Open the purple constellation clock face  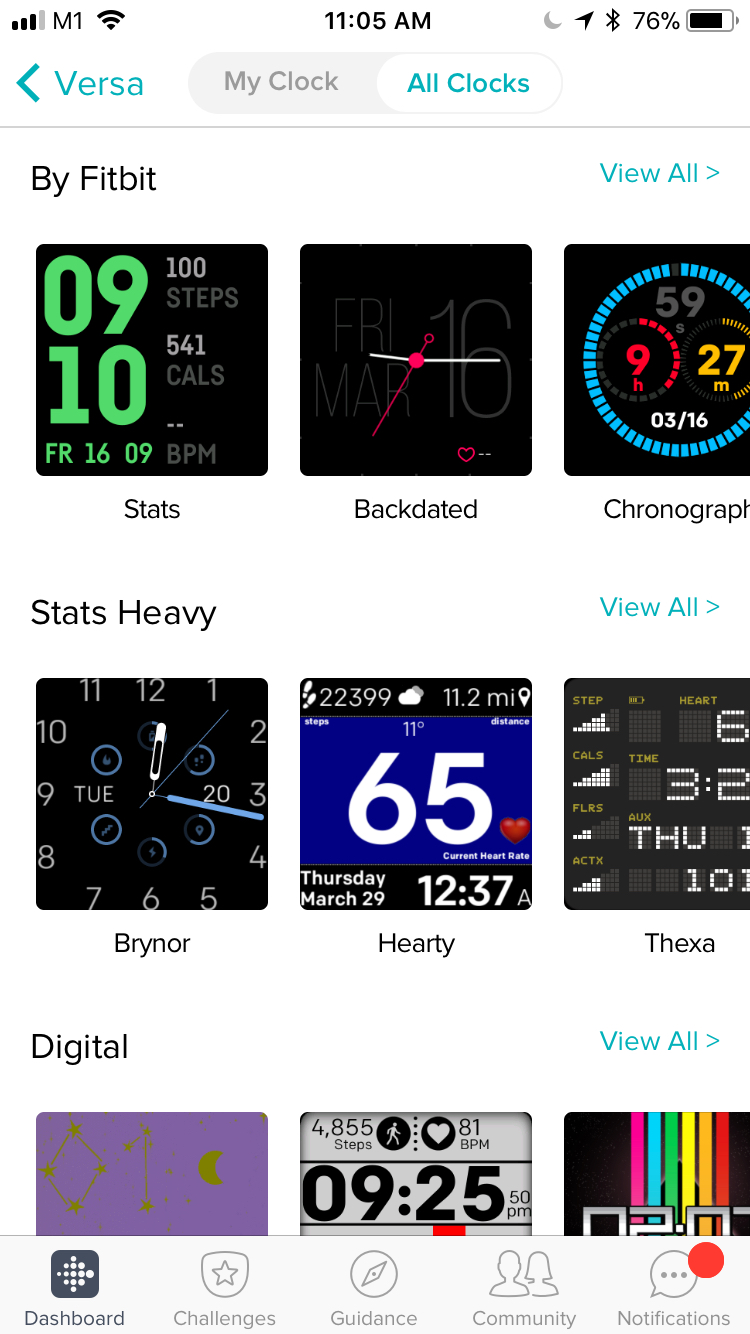tap(152, 1174)
